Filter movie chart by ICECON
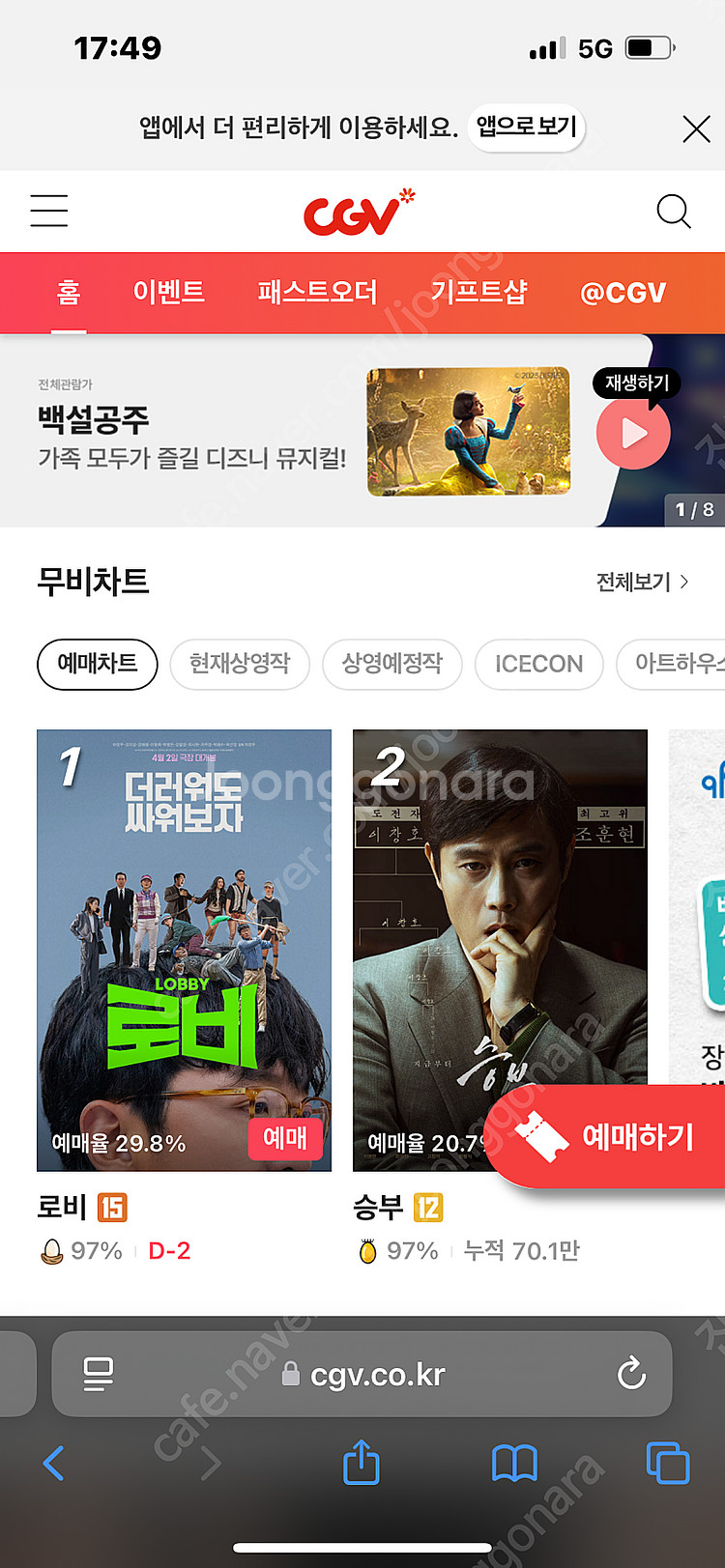The image size is (725, 1568). (x=538, y=664)
